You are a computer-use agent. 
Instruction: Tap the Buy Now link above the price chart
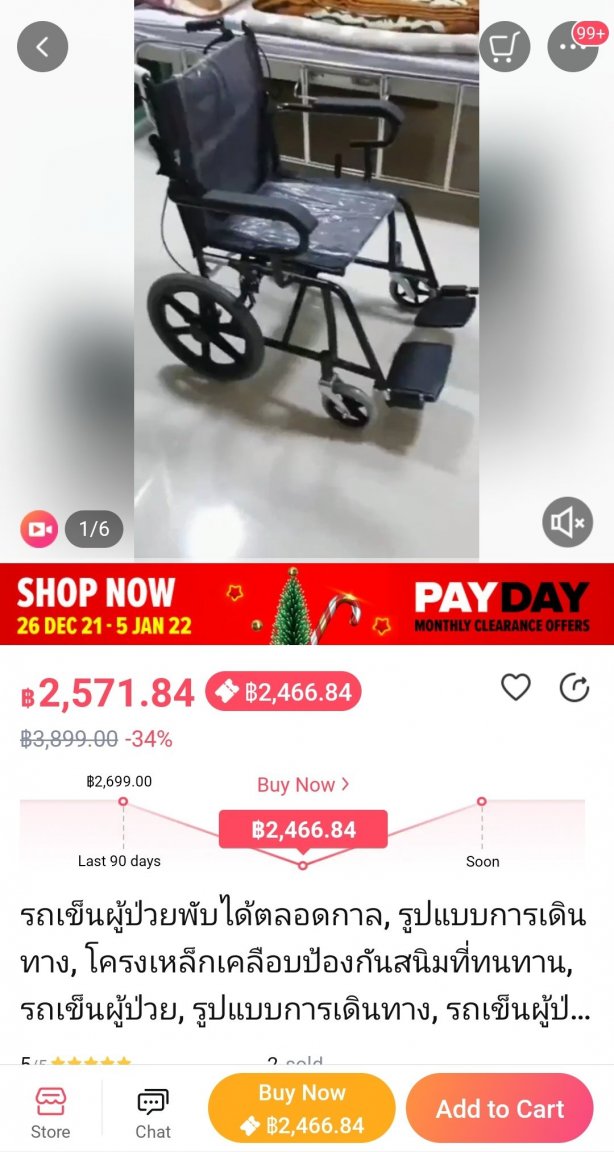click(302, 784)
